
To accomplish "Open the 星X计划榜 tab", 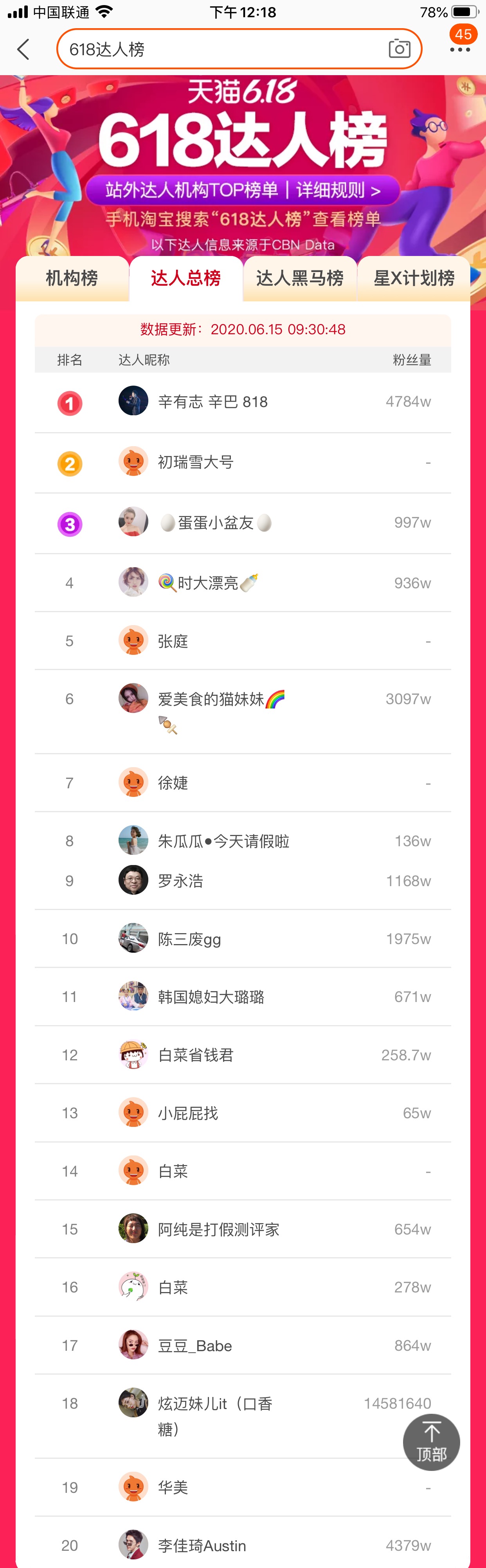I will [414, 279].
